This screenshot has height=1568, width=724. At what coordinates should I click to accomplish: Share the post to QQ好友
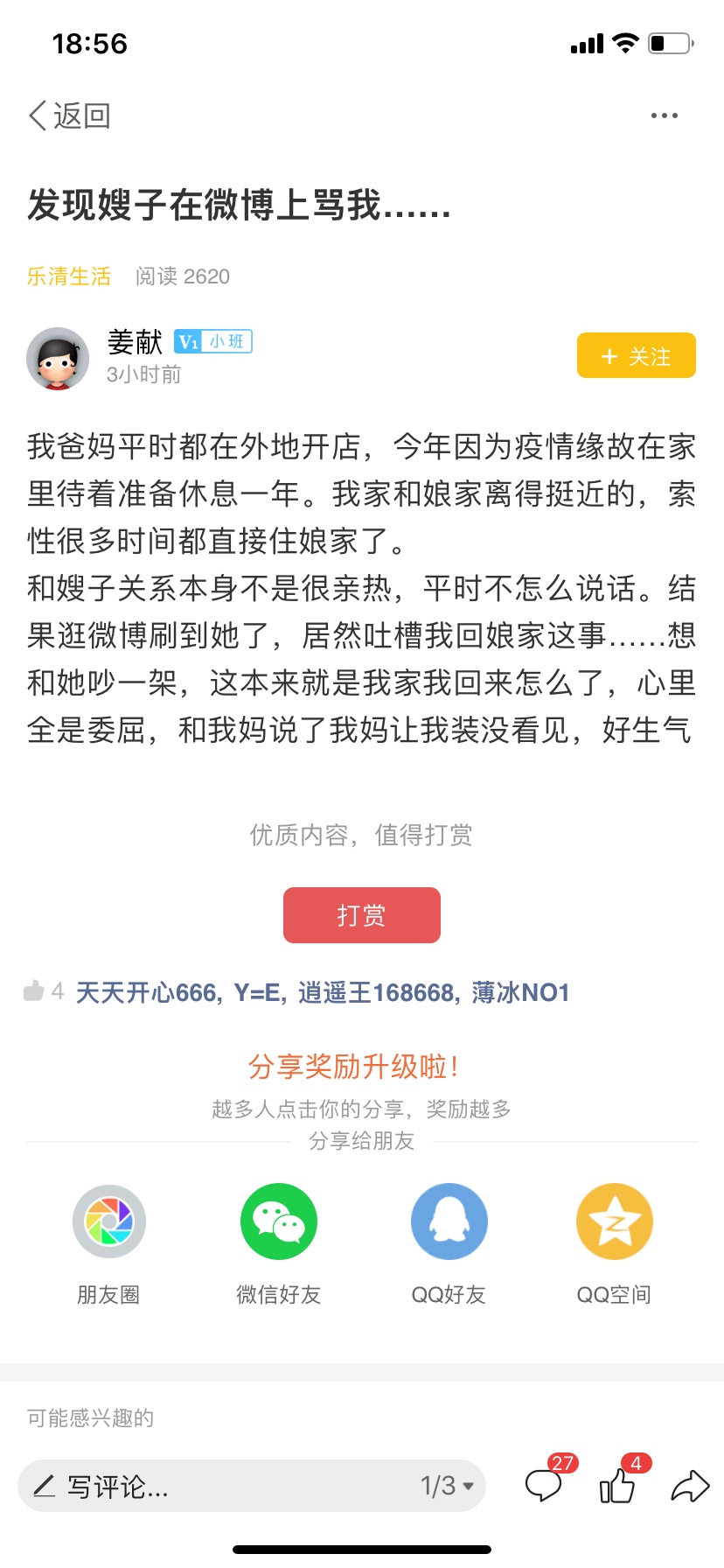pos(449,1221)
